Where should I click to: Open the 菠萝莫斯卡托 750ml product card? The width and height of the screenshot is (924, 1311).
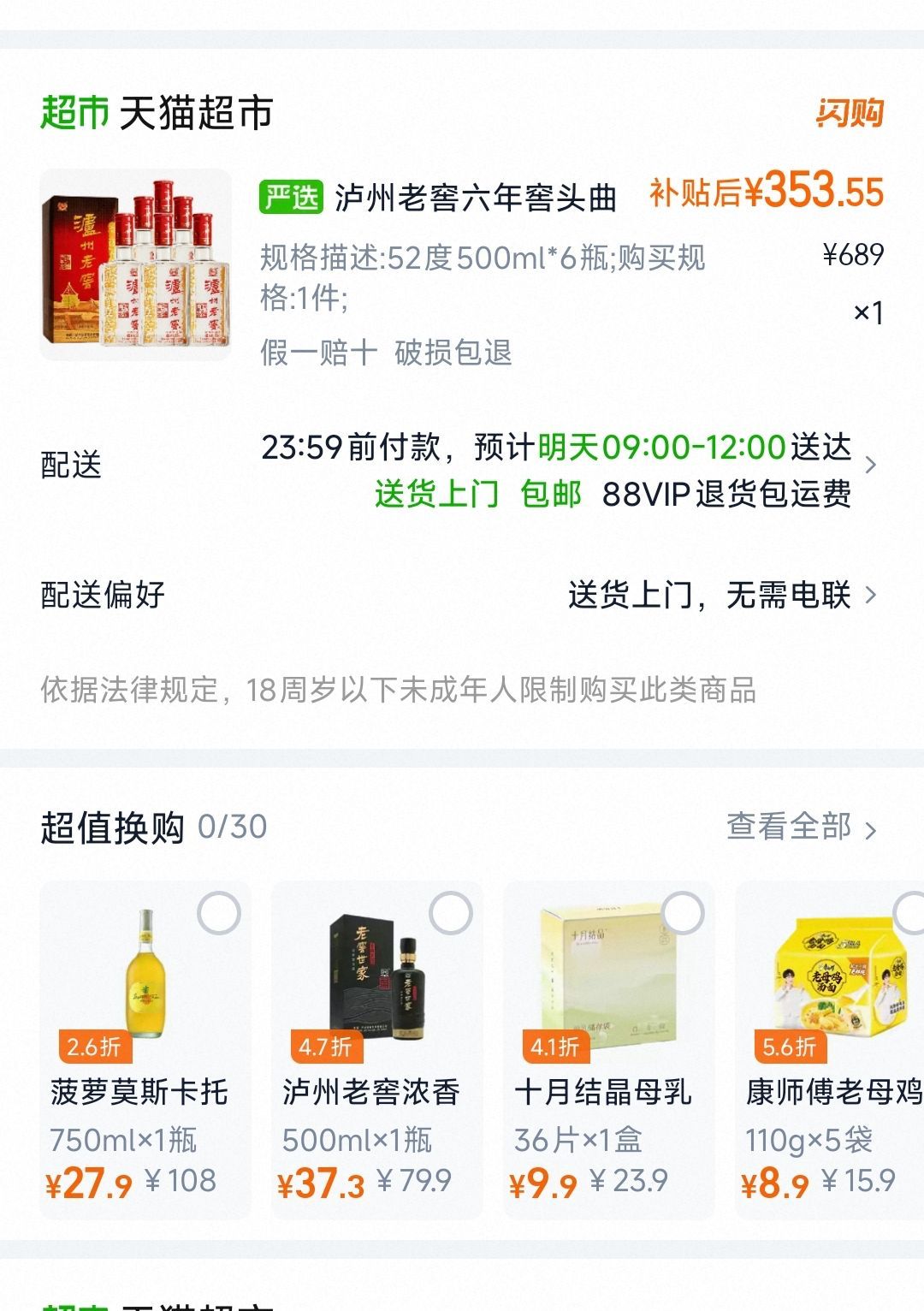(x=145, y=1050)
